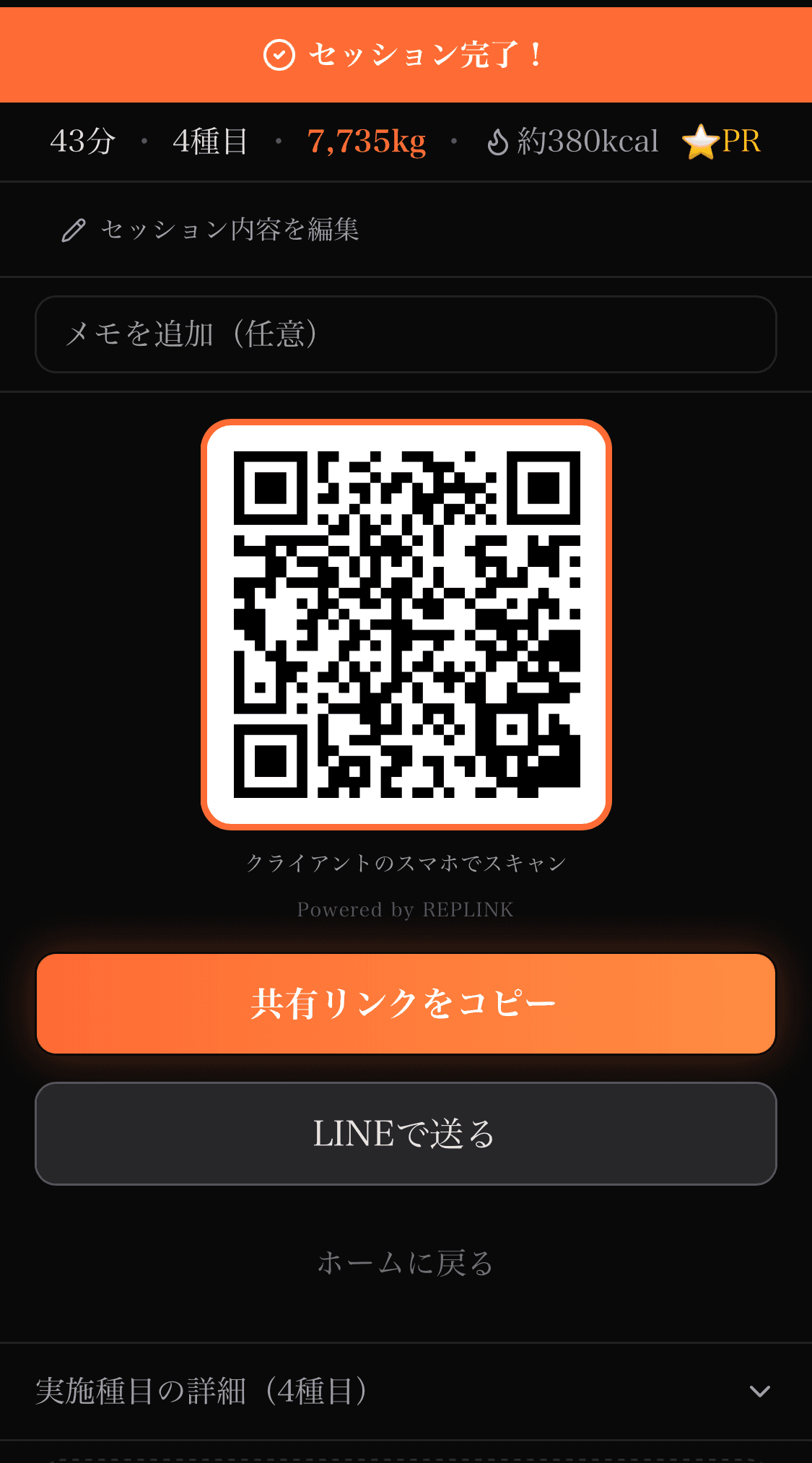Click the 4種目 exercise count stat
The image size is (812, 1463).
coord(209,142)
